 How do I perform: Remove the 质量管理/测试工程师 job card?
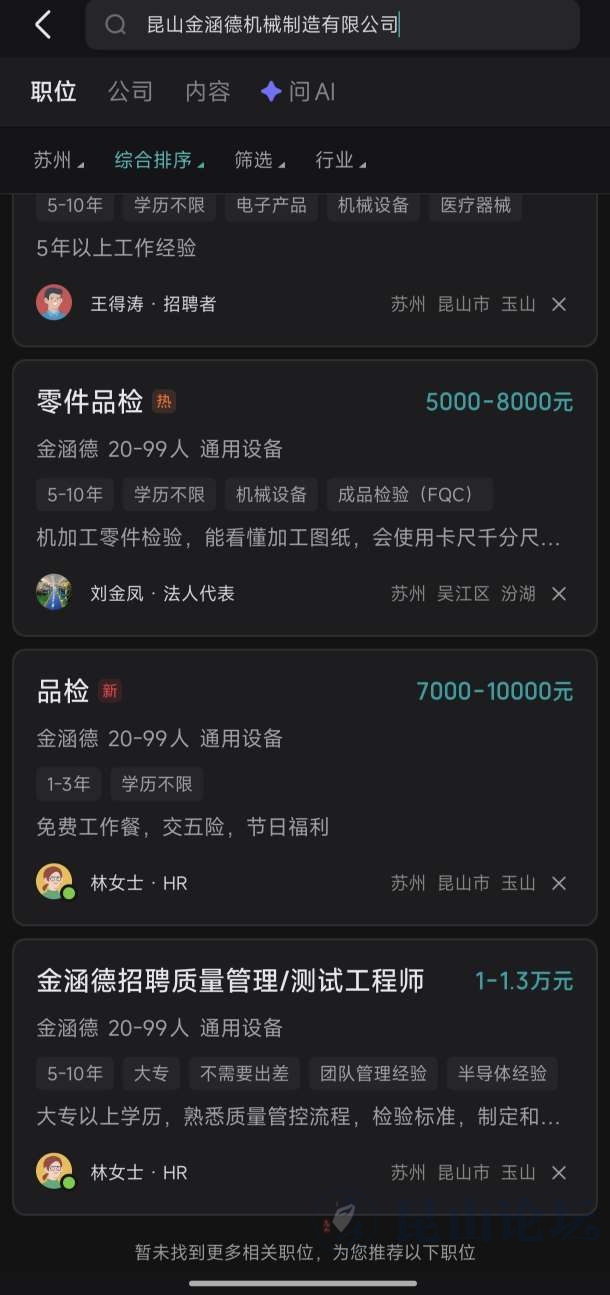pos(559,1172)
